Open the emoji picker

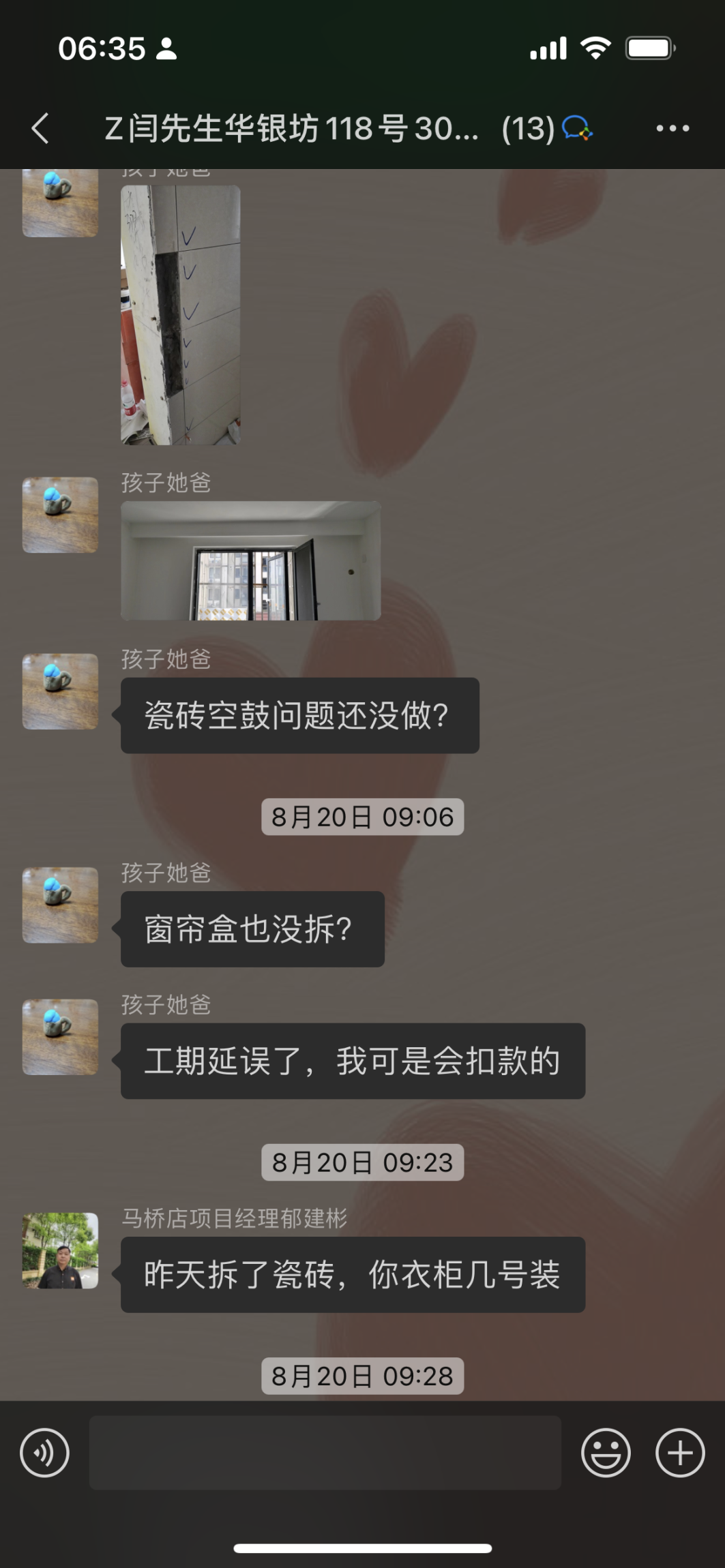(x=606, y=1453)
